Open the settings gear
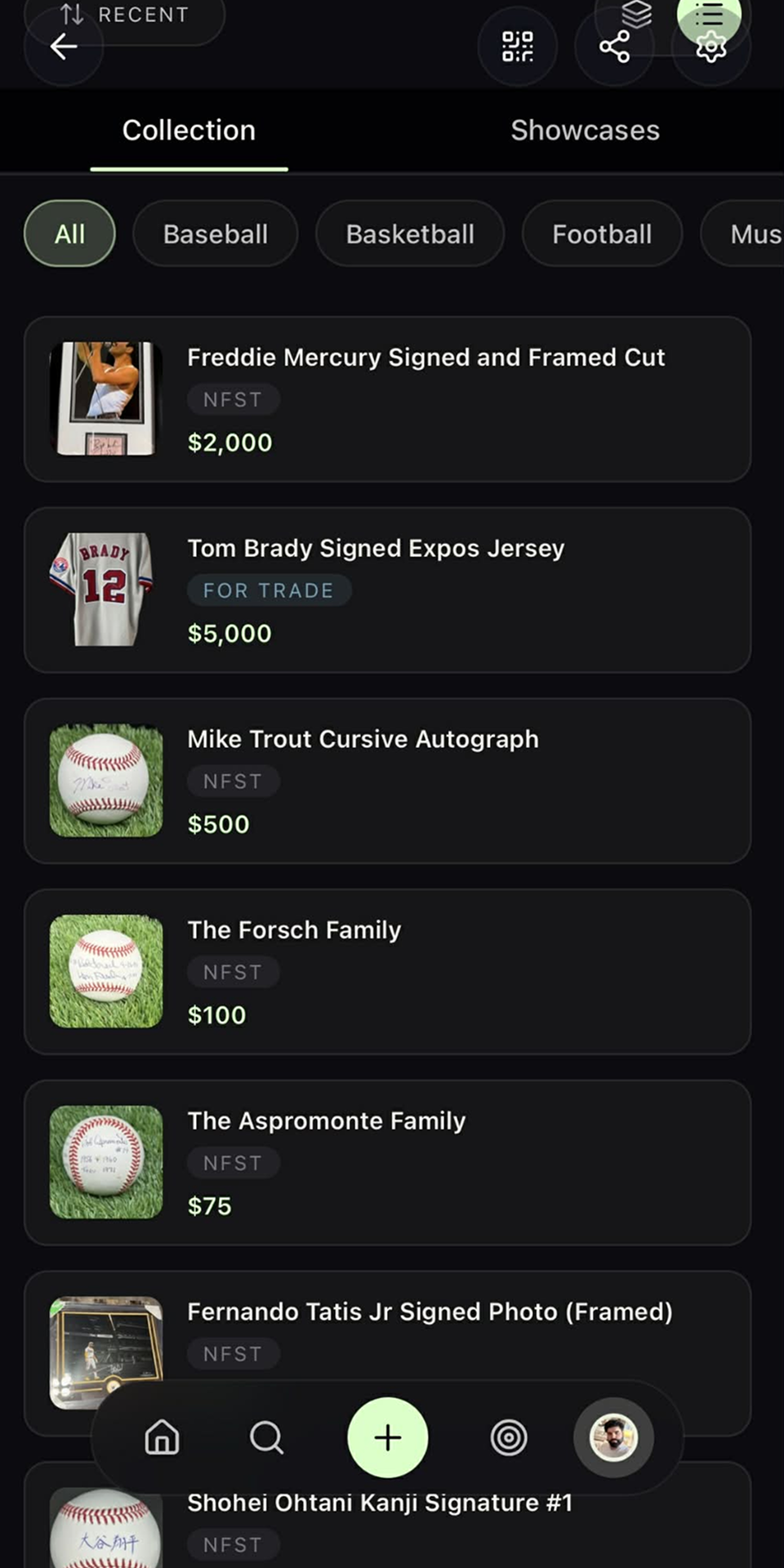The height and width of the screenshot is (1568, 784). click(711, 47)
